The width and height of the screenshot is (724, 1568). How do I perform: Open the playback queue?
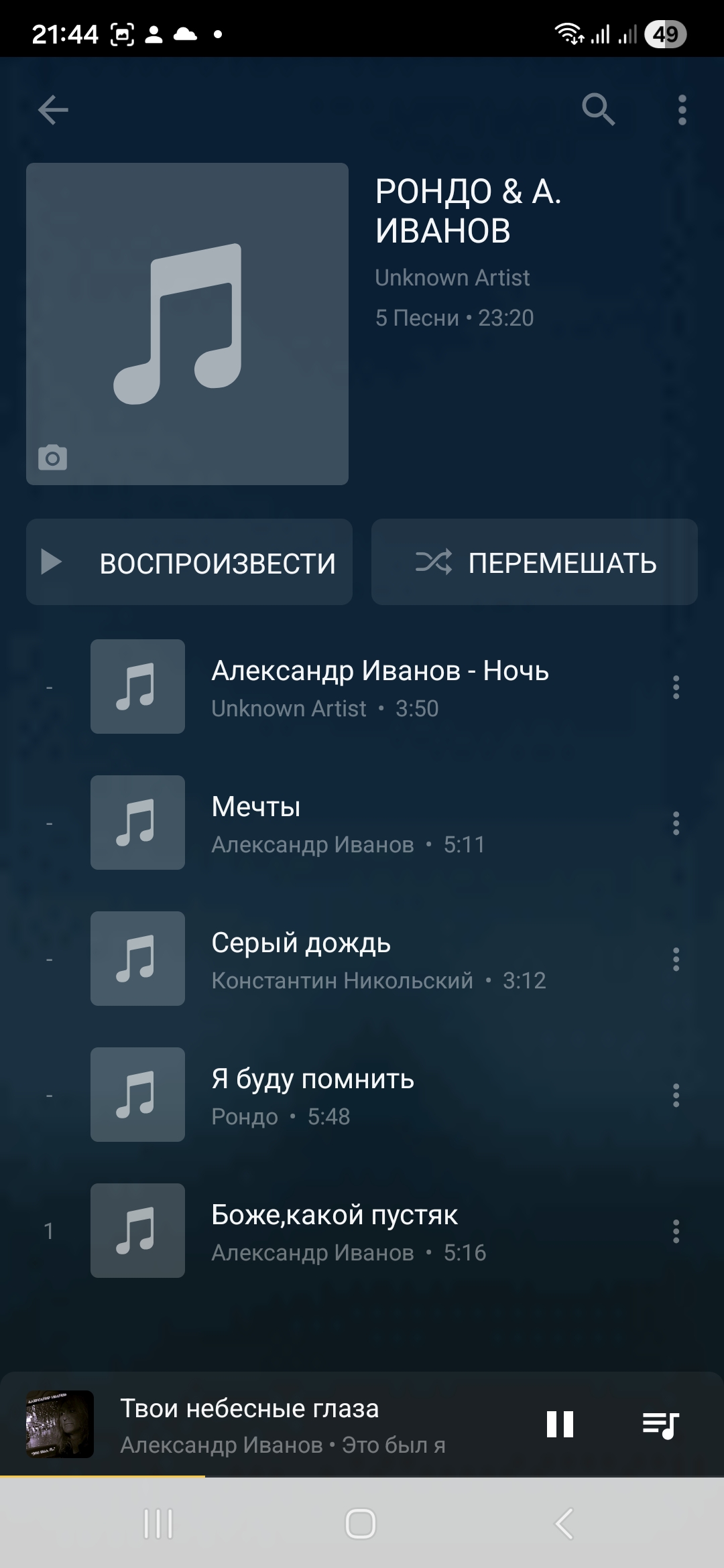[660, 1425]
